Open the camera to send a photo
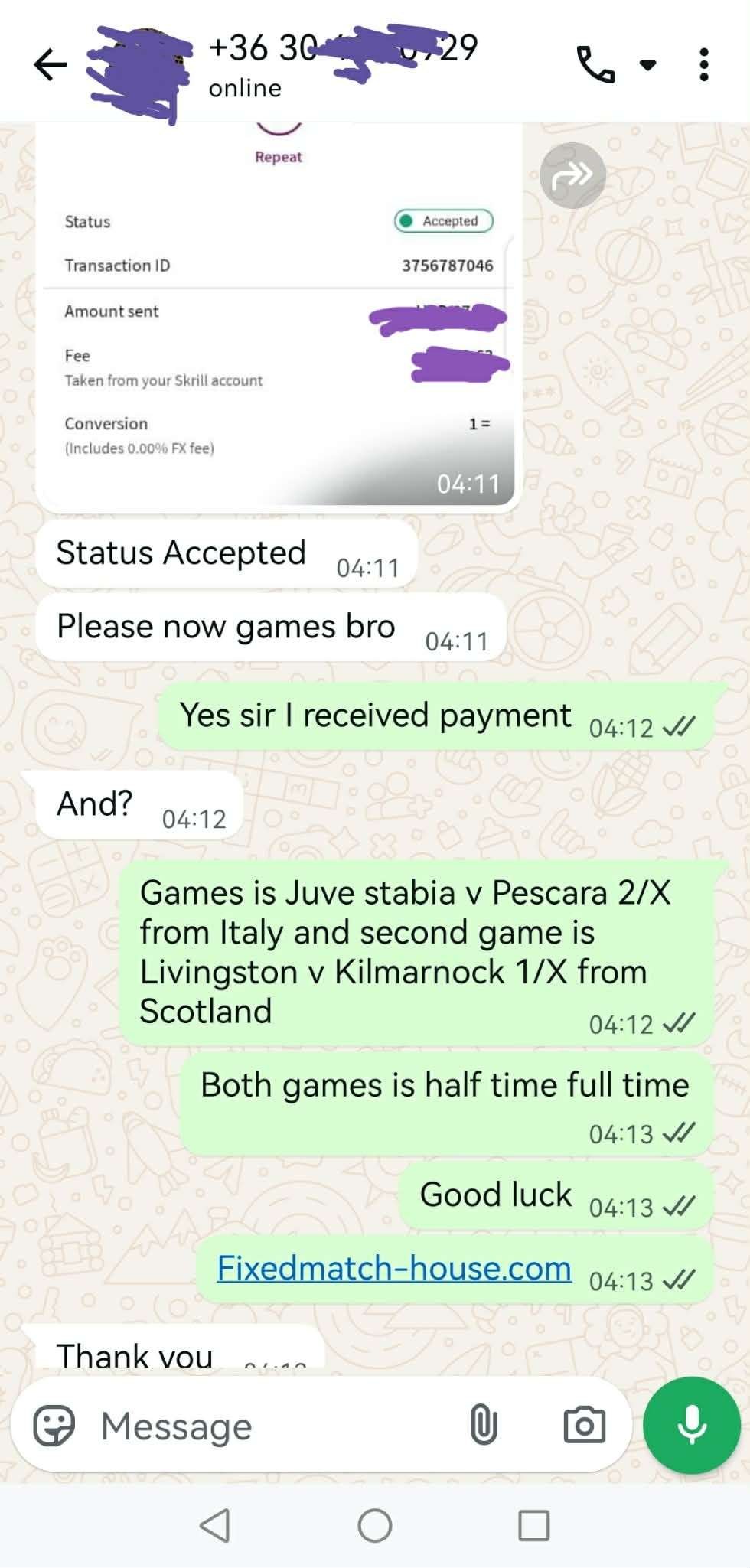 (x=584, y=1426)
